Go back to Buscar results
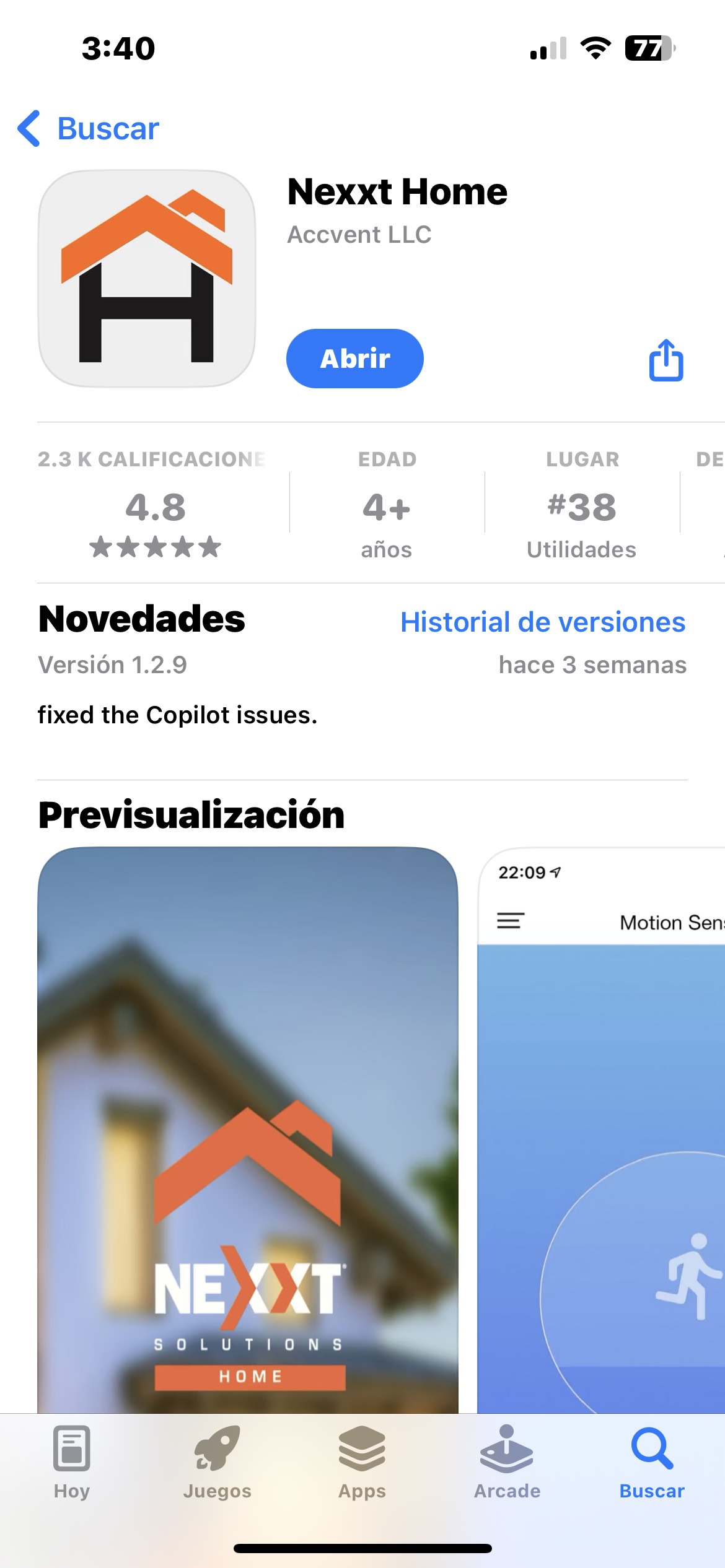 (x=89, y=129)
